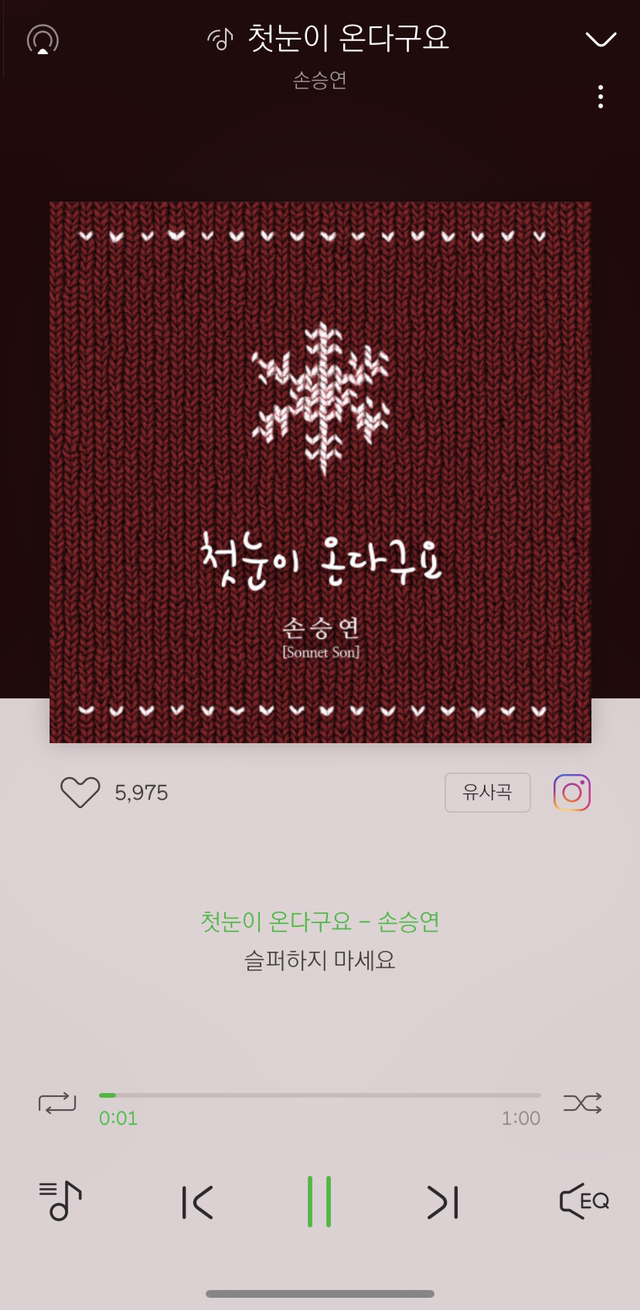Screen dimensions: 640x1310
Task: Toggle shuffle playback
Action: 582,1103
